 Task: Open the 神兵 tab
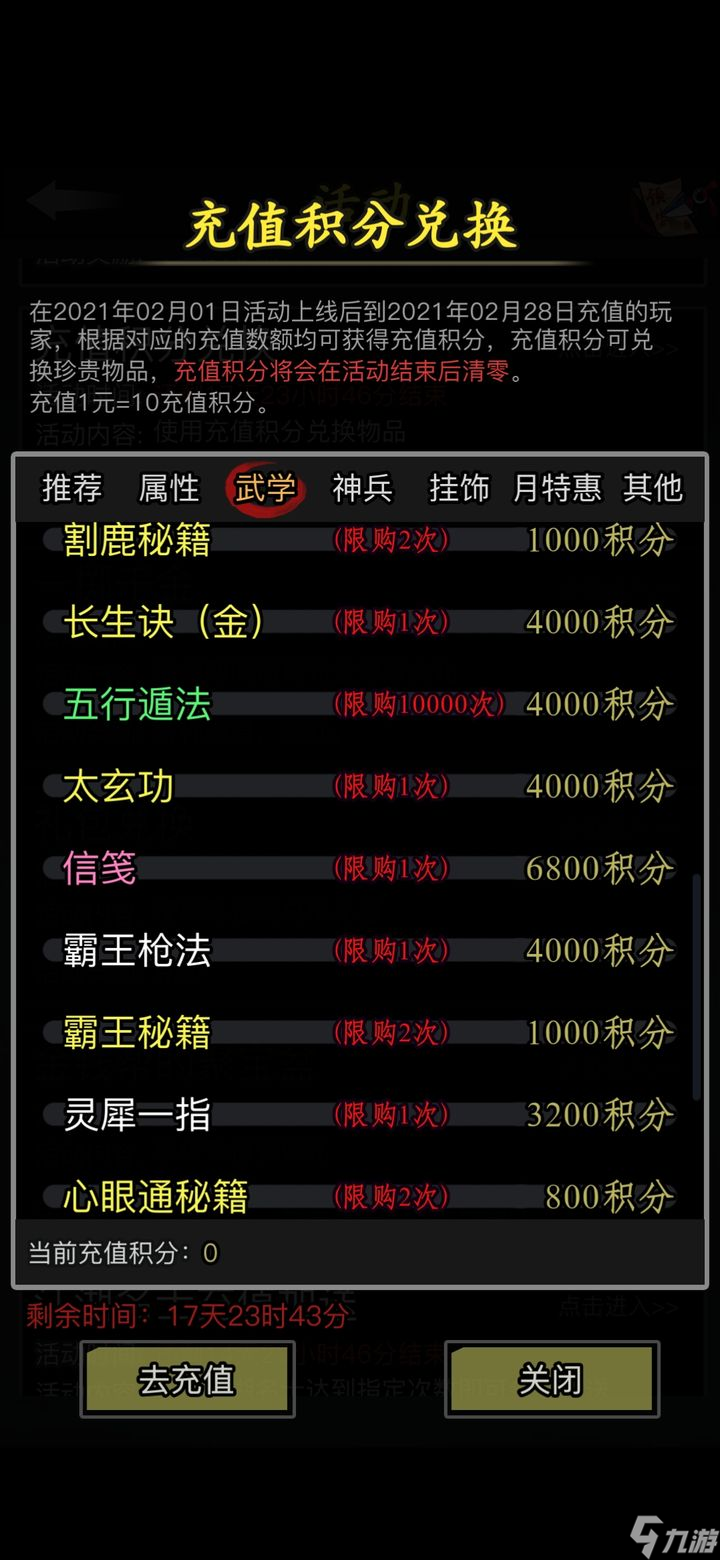[362, 488]
